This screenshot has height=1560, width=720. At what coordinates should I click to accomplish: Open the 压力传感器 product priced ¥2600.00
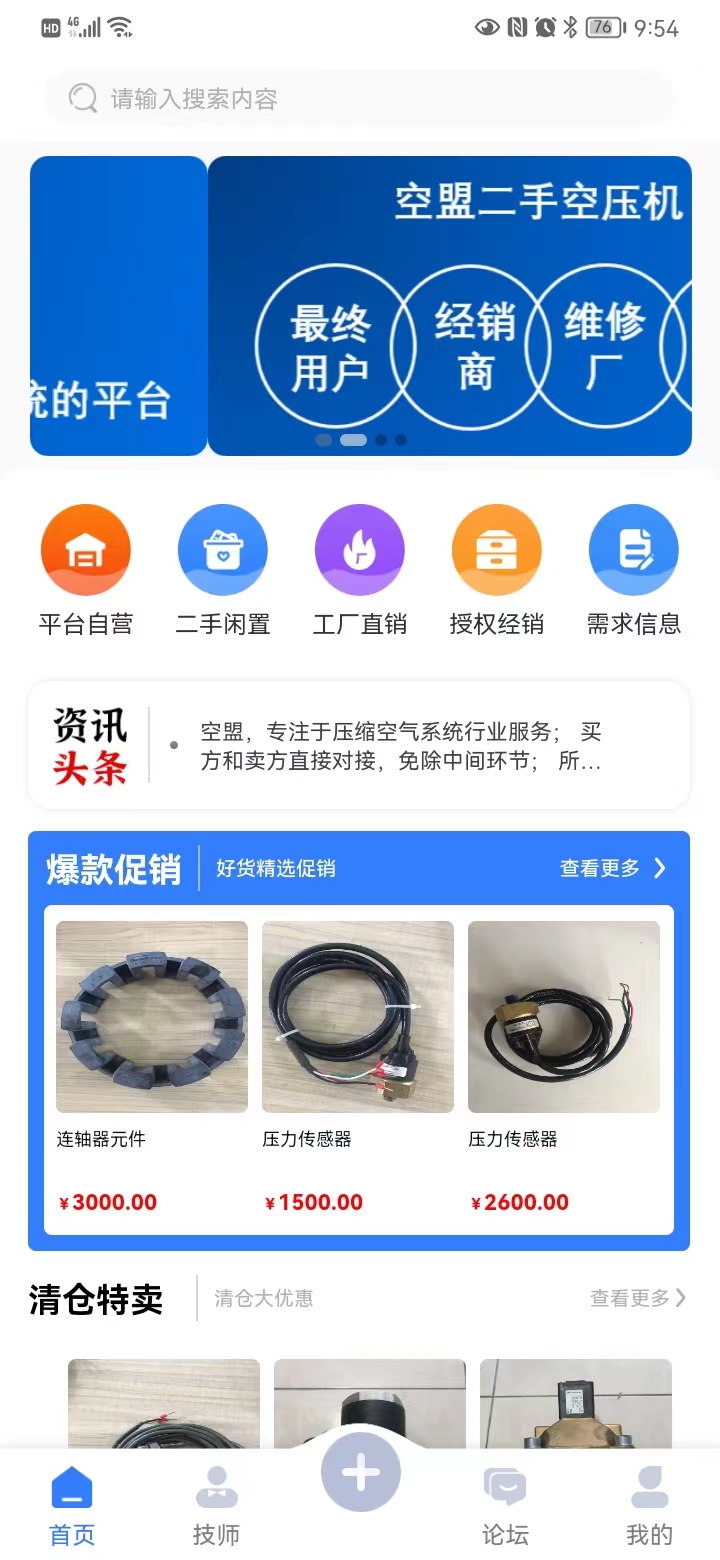point(564,1067)
